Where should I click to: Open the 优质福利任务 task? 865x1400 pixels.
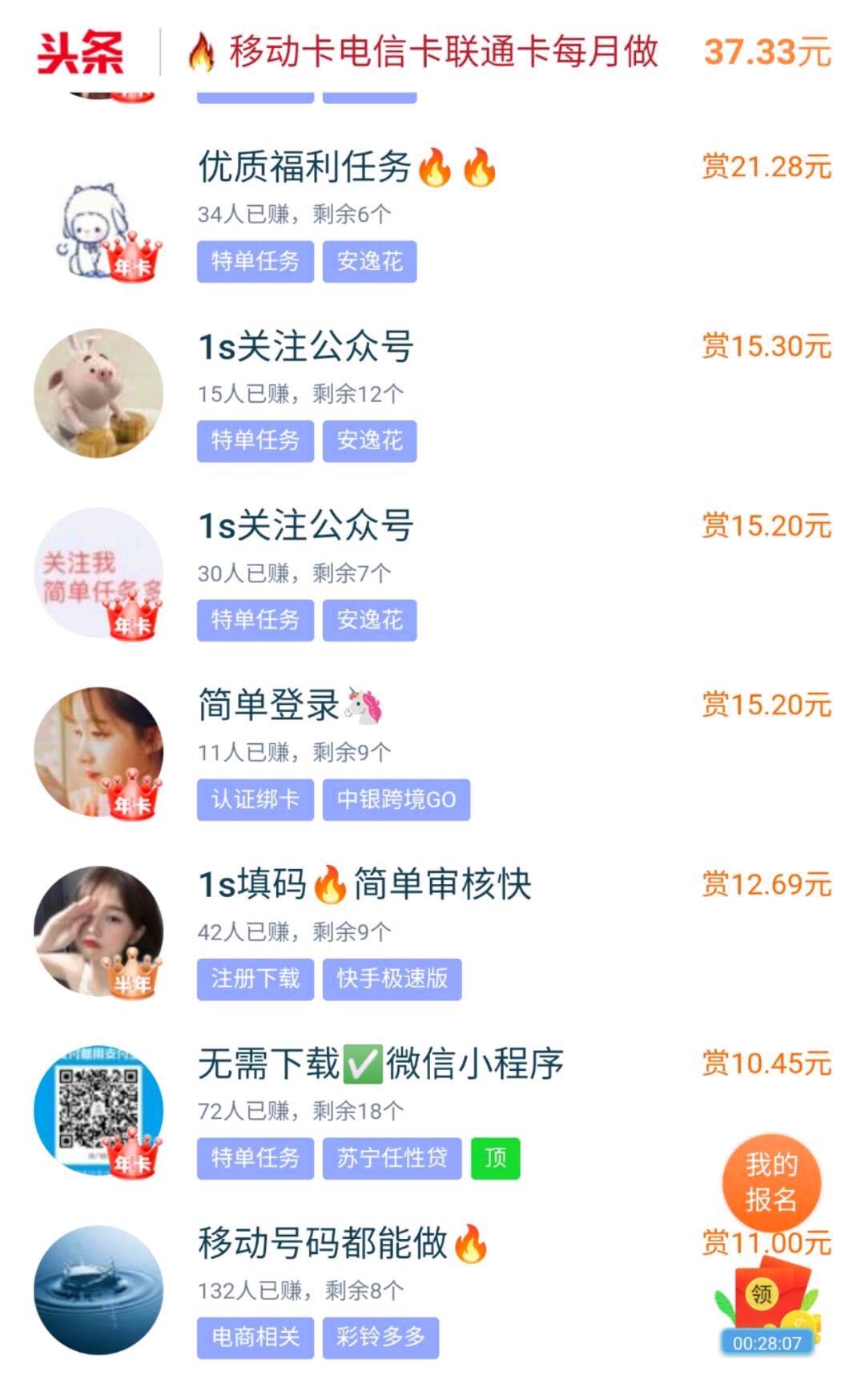pyautogui.click(x=304, y=168)
